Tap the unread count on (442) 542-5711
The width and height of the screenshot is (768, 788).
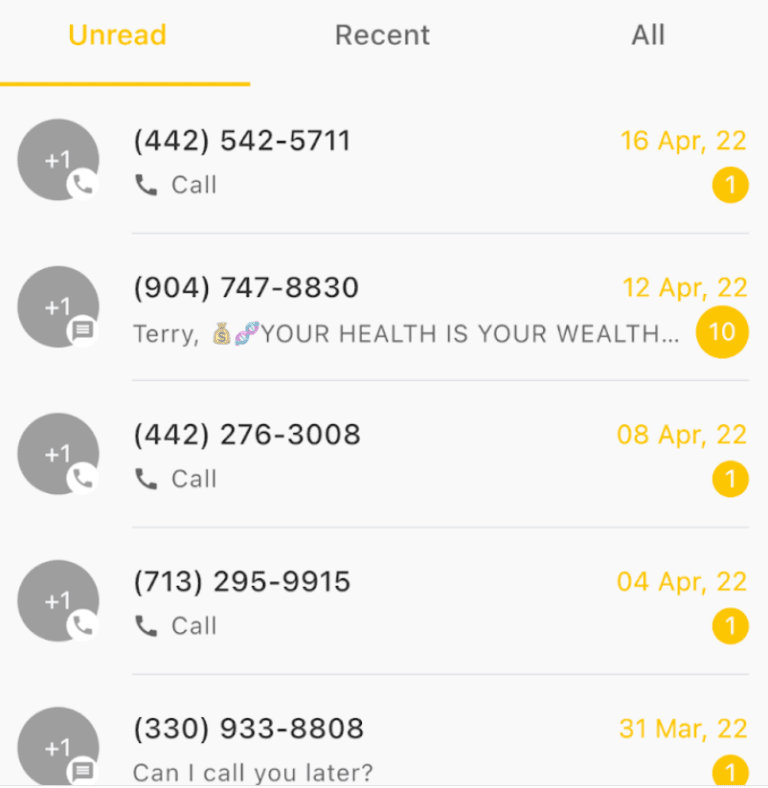[731, 185]
